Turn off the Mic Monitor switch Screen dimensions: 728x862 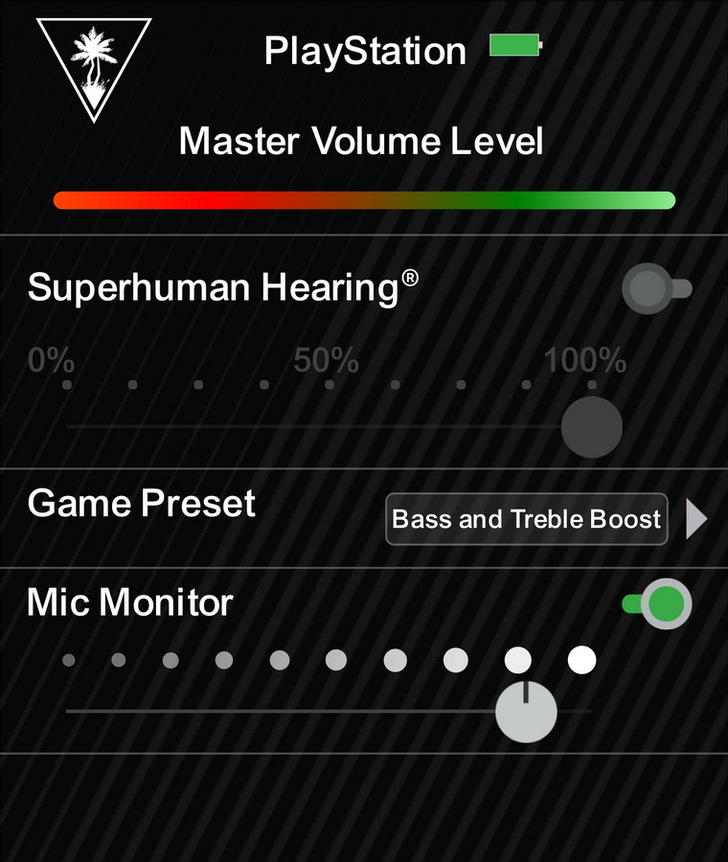(657, 603)
